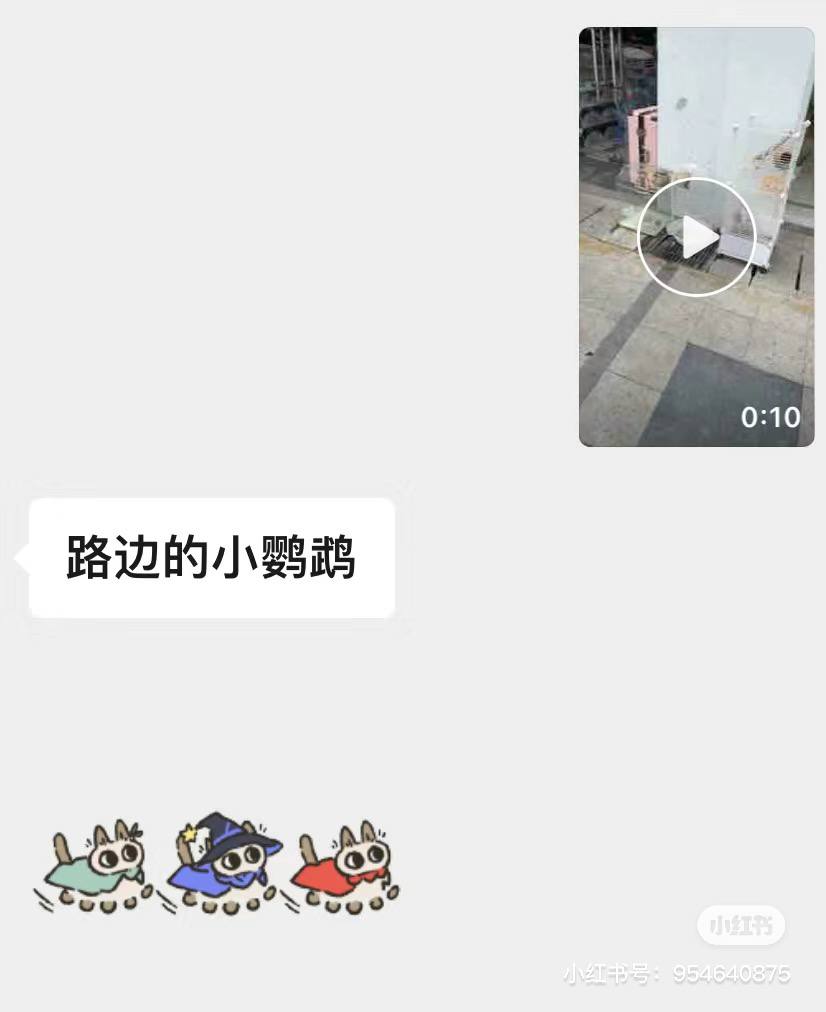Screen dimensions: 826x1012
Task: Tap the 路边的小鹦鹉 message bubble
Action: (210, 556)
